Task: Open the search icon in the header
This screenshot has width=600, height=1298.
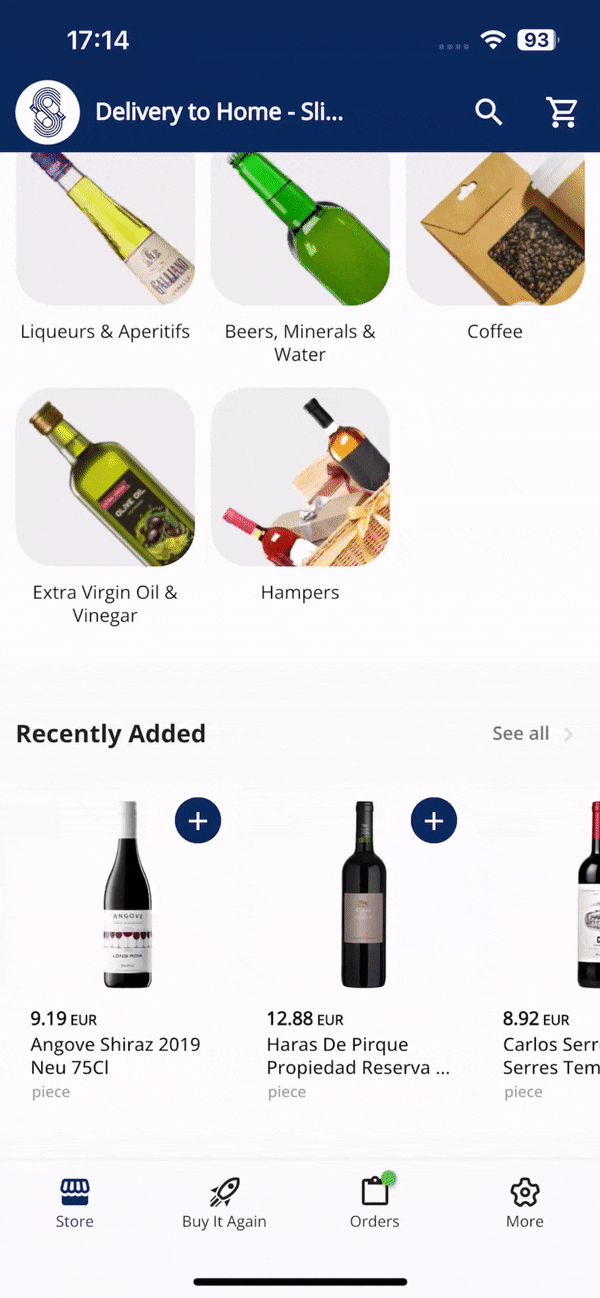Action: (488, 112)
